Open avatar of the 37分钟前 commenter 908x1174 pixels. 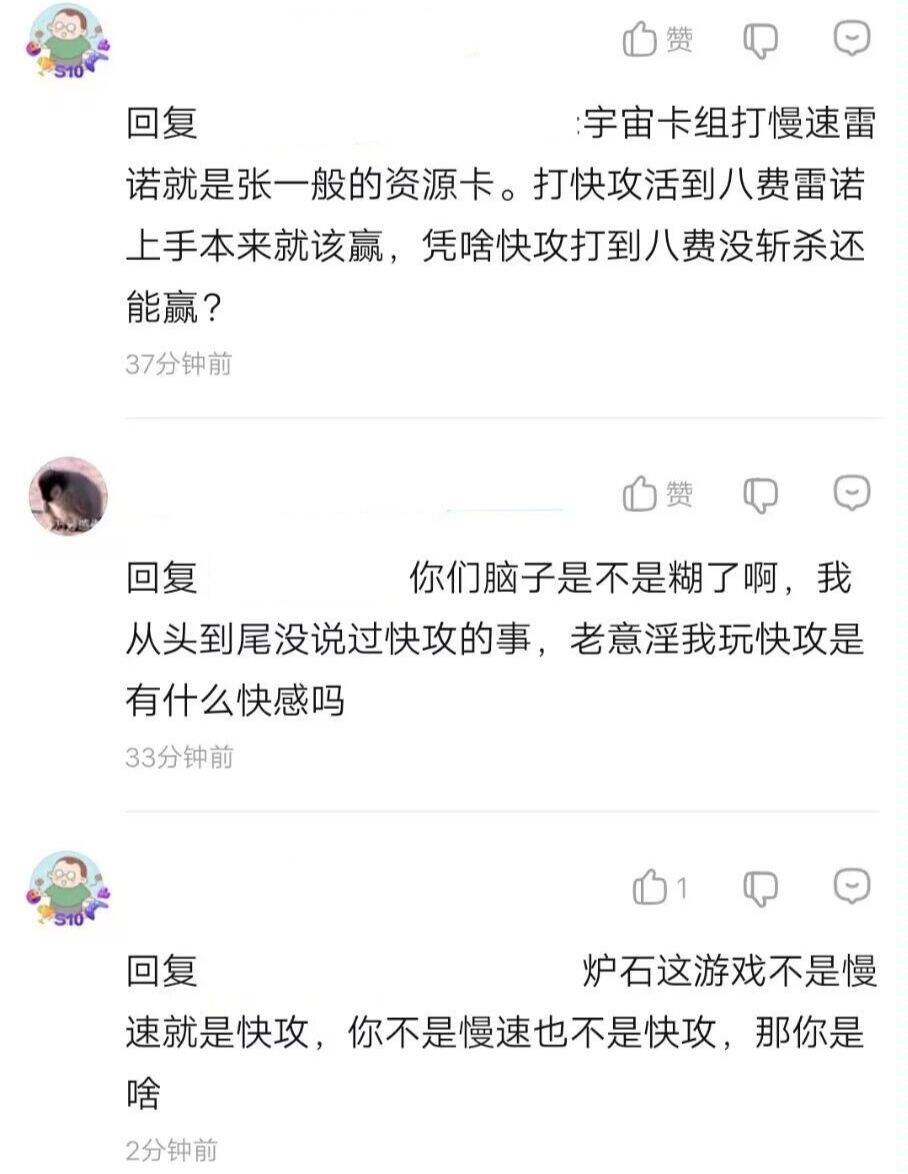click(x=68, y=44)
